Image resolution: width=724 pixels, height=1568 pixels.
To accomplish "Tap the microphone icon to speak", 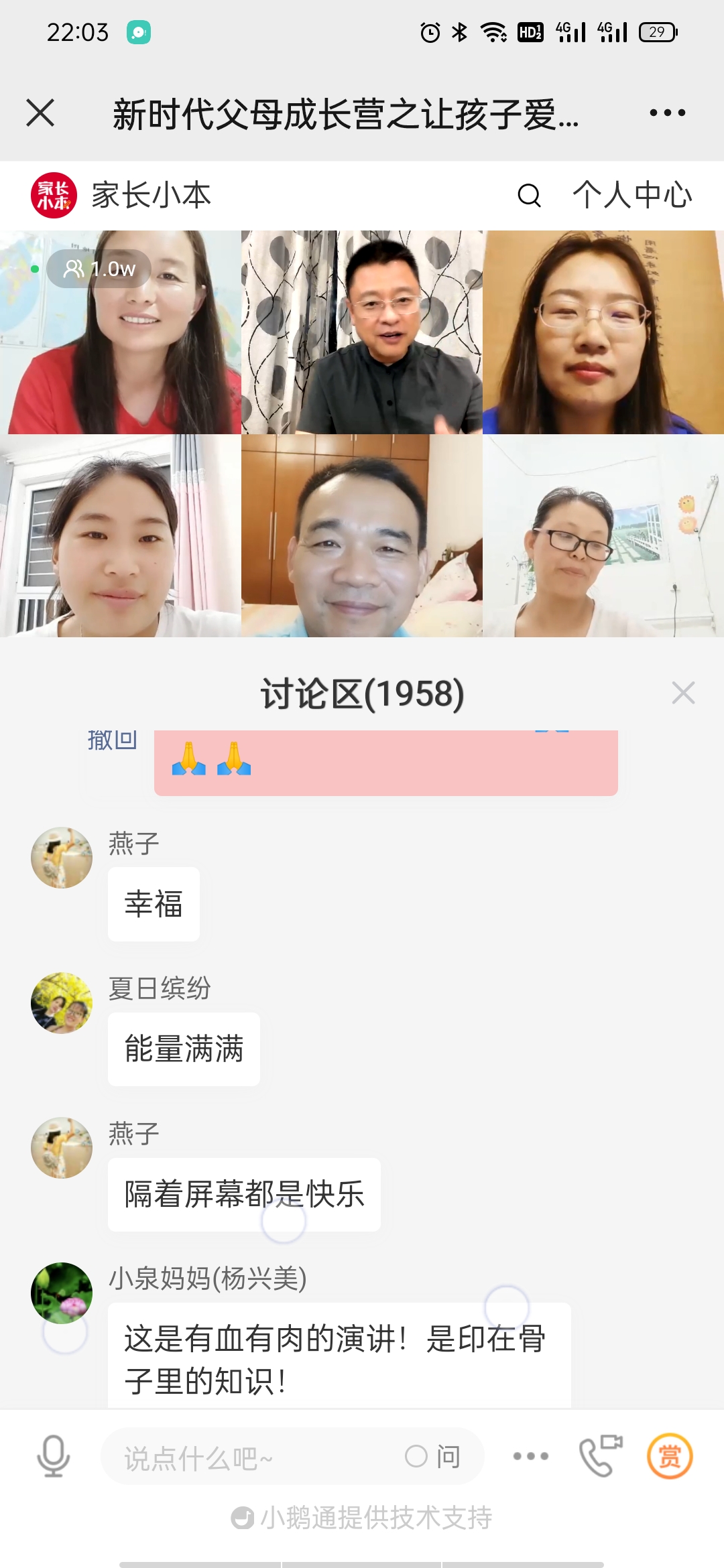I will pyautogui.click(x=54, y=1454).
